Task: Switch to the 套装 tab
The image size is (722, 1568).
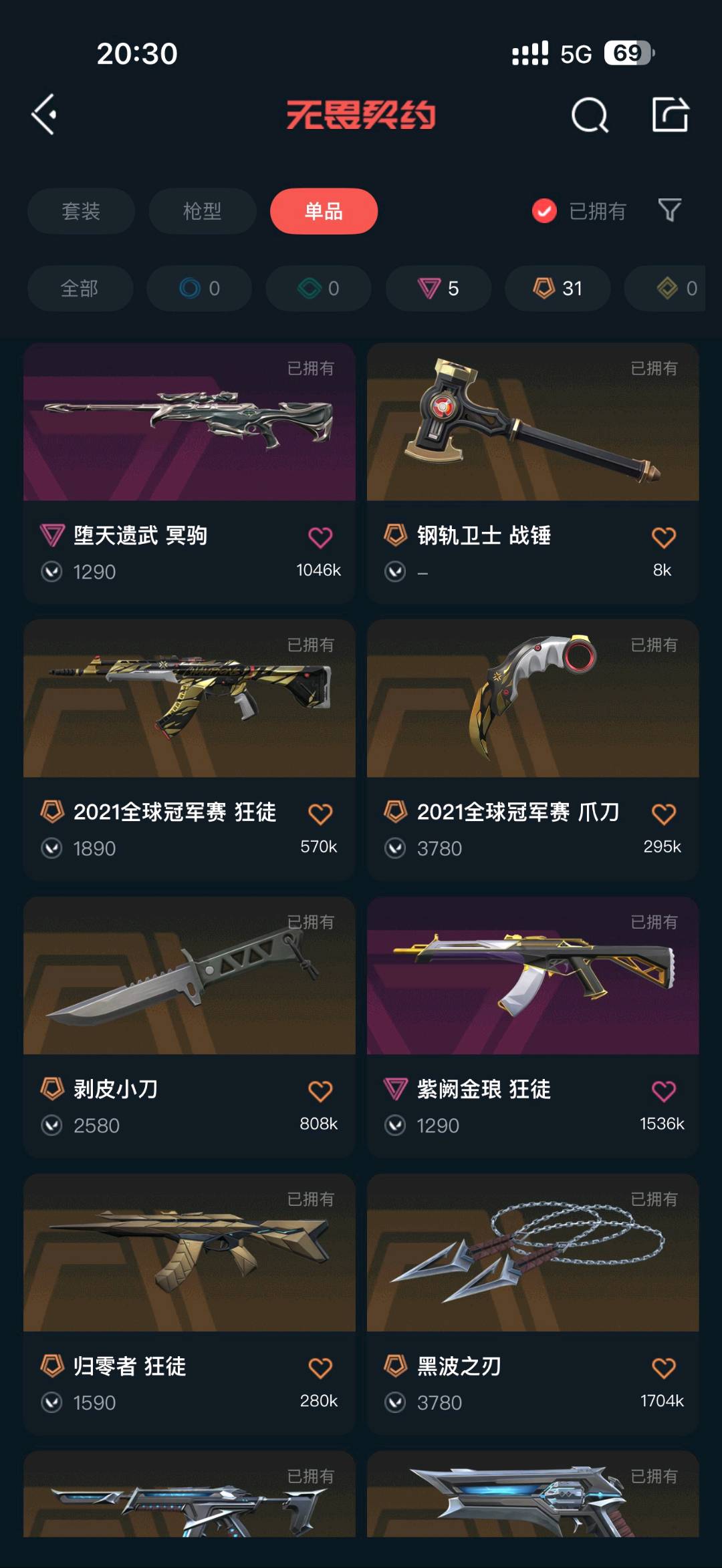Action: [x=81, y=211]
